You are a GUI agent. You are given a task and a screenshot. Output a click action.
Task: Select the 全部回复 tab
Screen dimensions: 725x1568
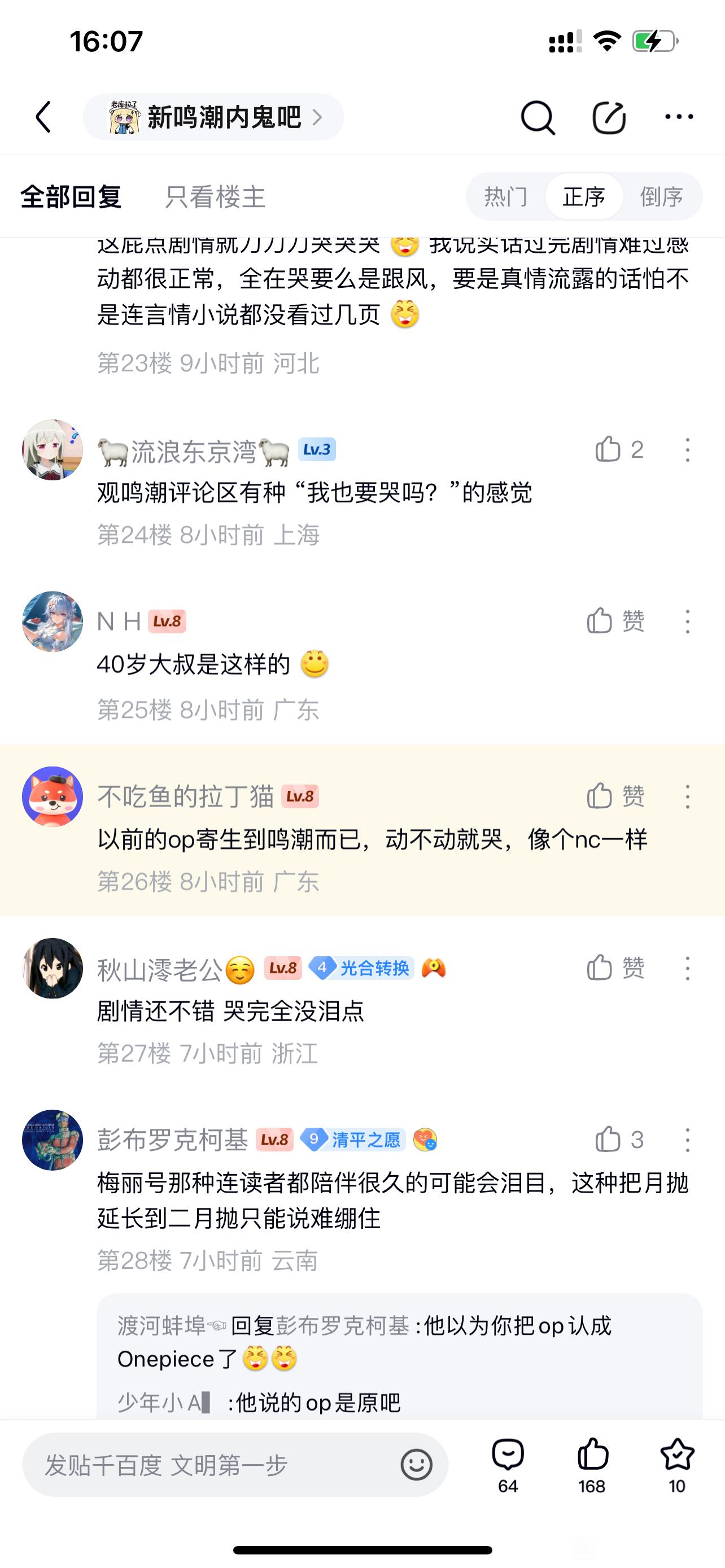71,196
